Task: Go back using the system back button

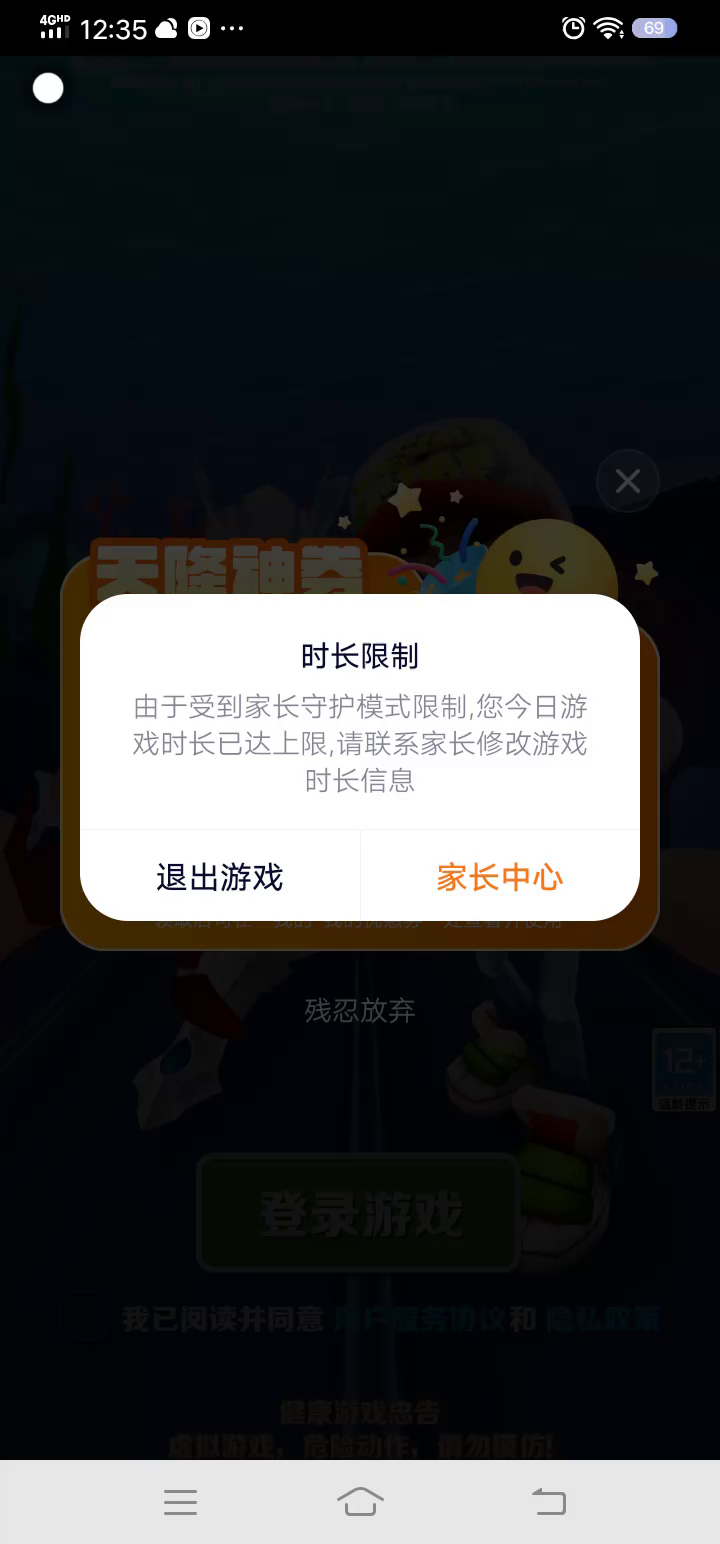Action: [x=548, y=1501]
